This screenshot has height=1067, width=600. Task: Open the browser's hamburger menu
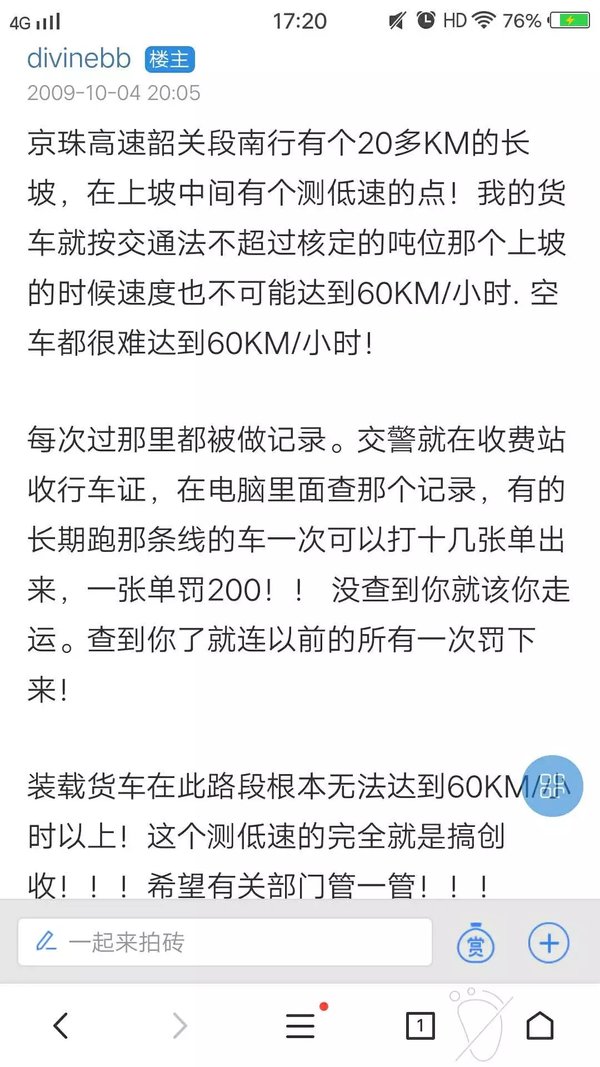(300, 1025)
